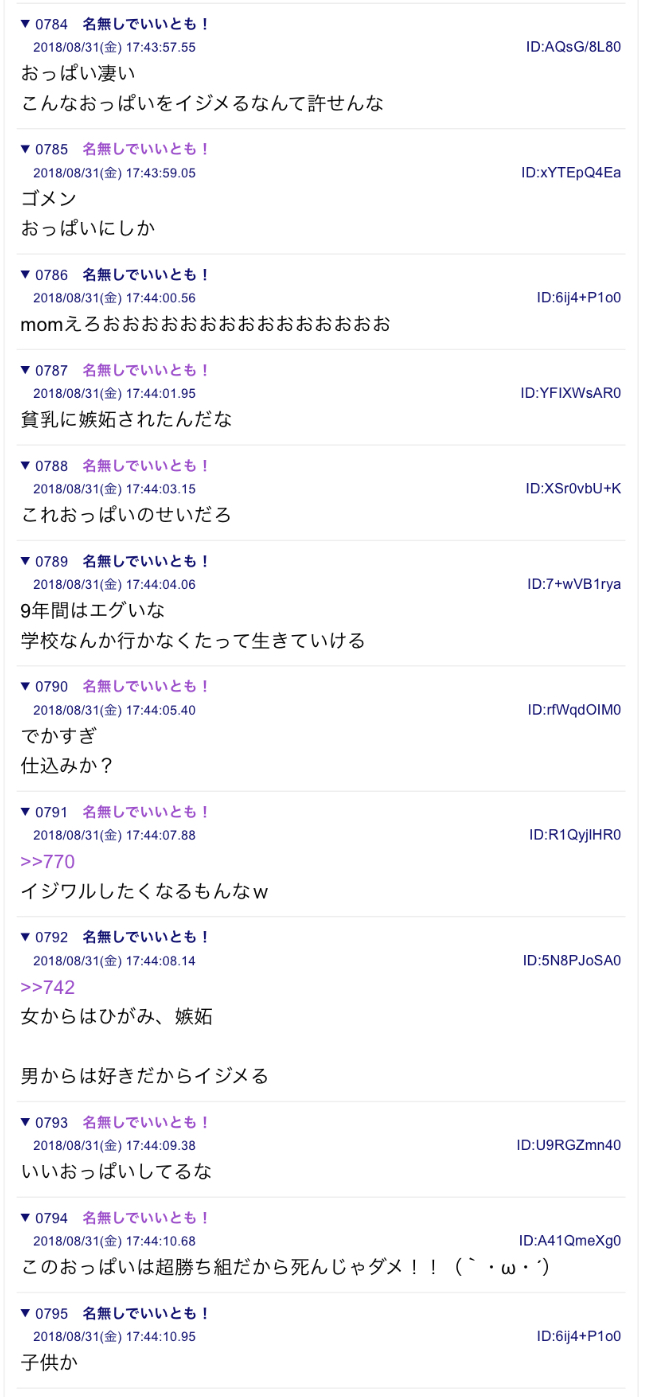Open ID:A41QmeXg0 on post 0794

point(570,1241)
